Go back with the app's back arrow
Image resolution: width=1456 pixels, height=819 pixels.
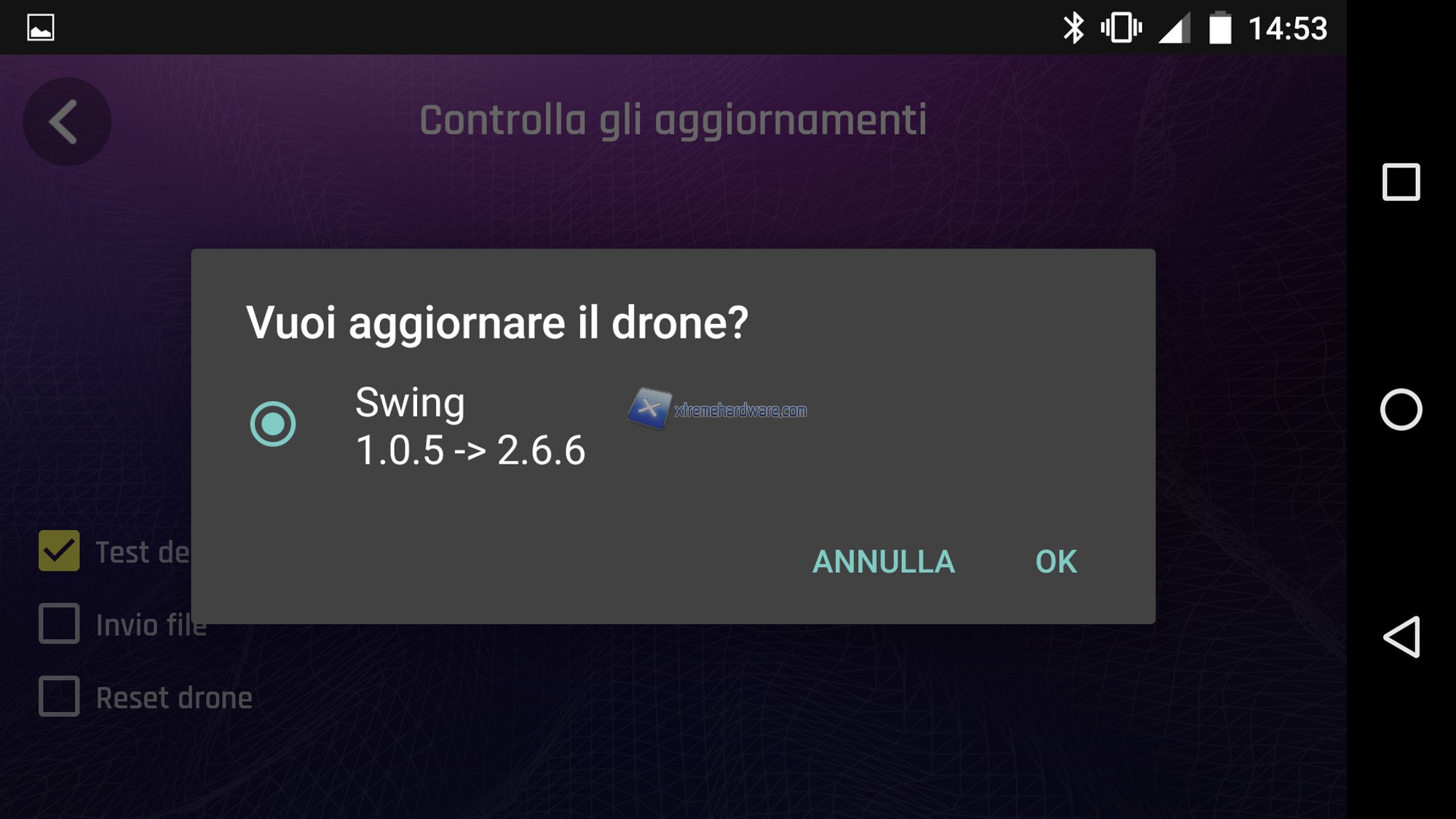click(x=66, y=122)
